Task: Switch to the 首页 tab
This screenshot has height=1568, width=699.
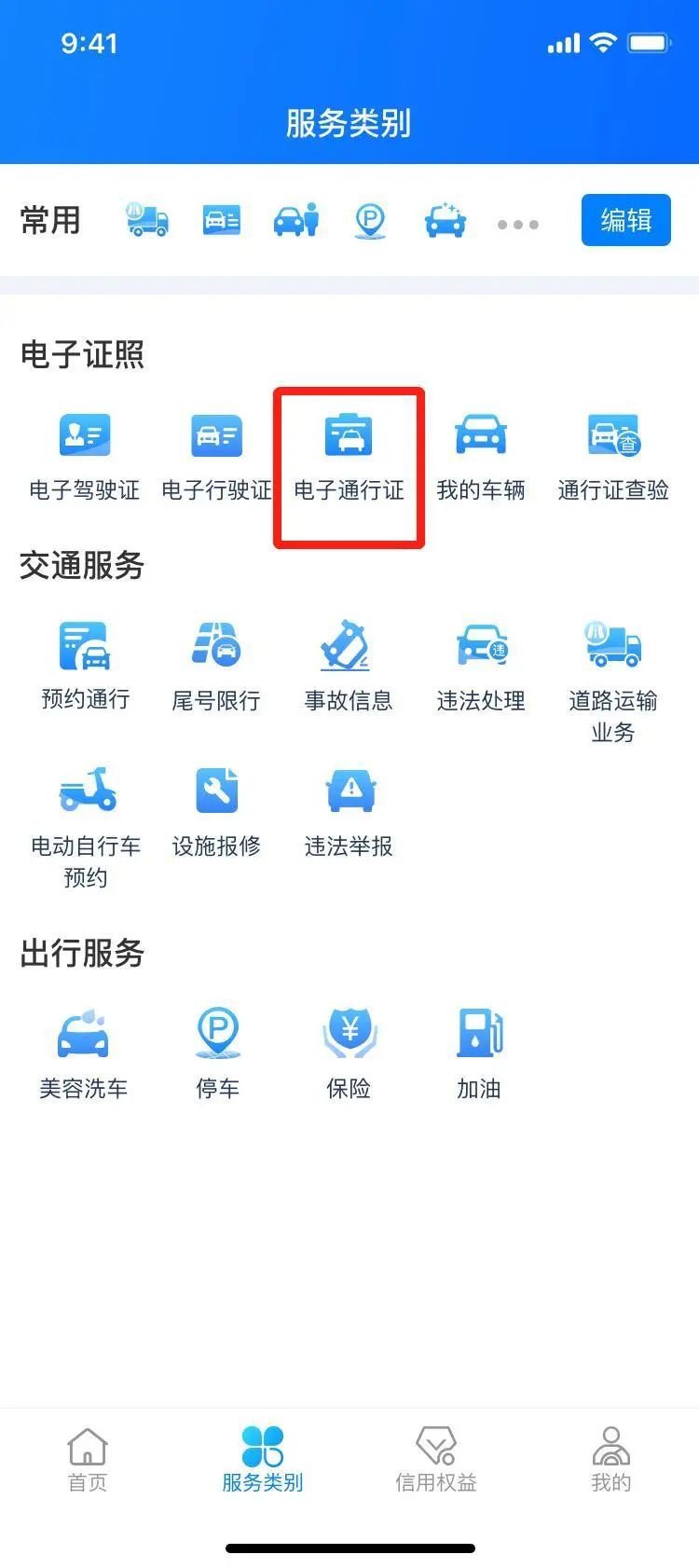Action: tap(88, 1460)
